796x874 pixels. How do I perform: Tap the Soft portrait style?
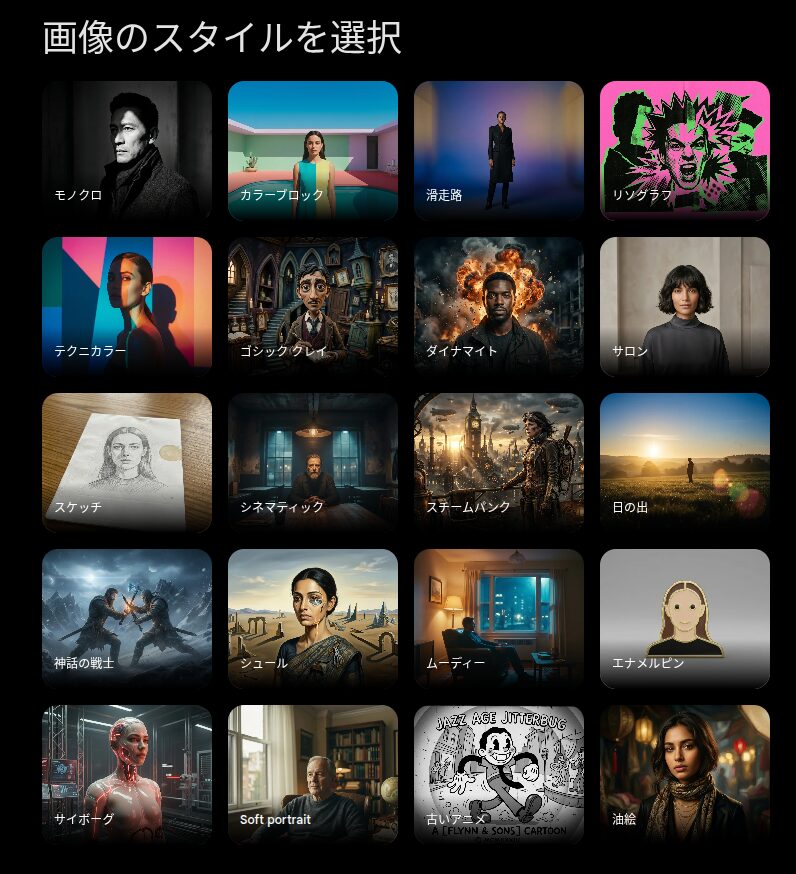pyautogui.click(x=313, y=774)
